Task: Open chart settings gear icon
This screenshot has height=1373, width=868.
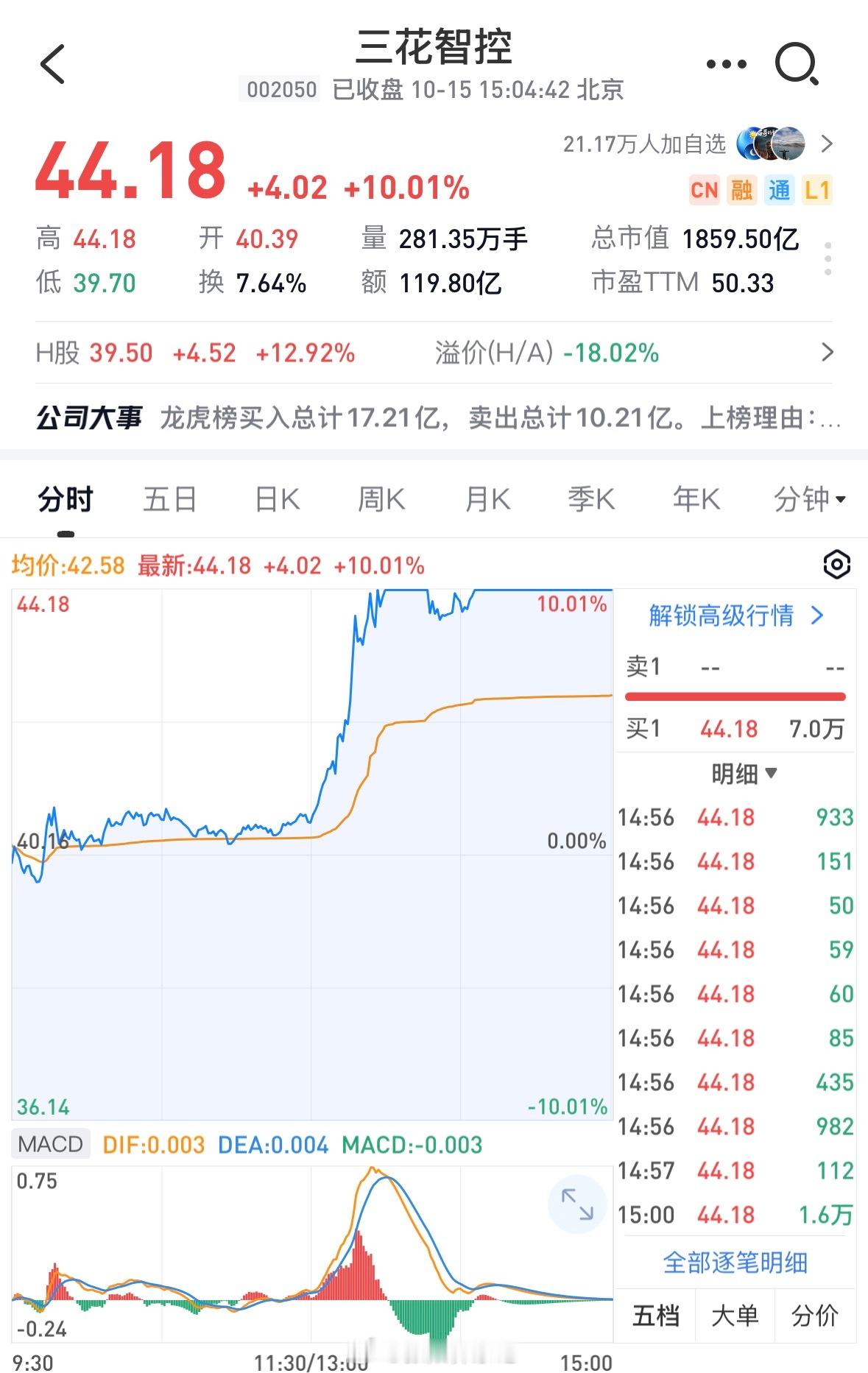Action: (836, 565)
